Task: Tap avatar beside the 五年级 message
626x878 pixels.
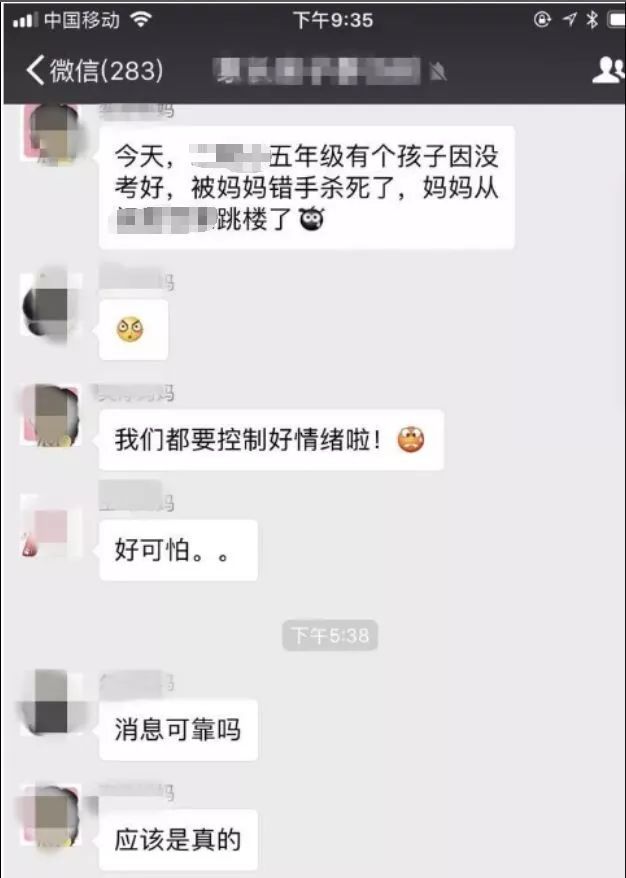Action: click(52, 135)
